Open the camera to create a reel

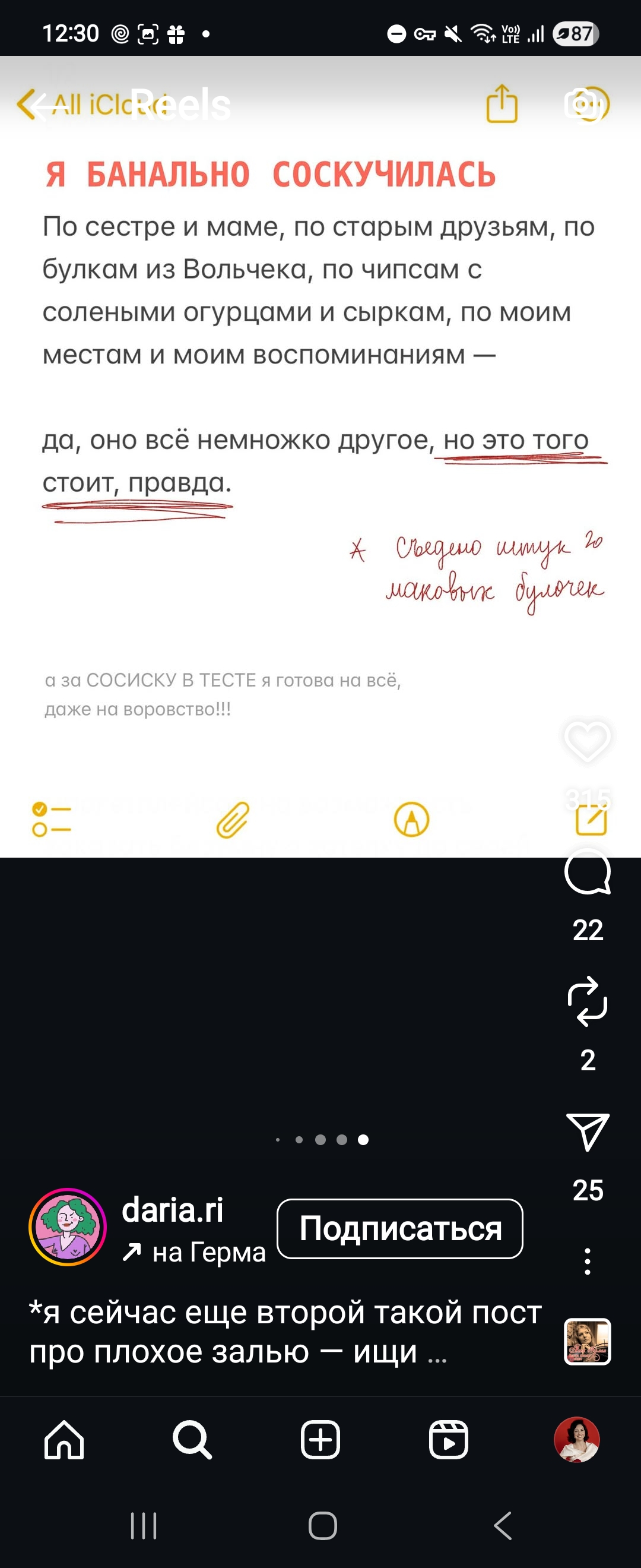[586, 105]
